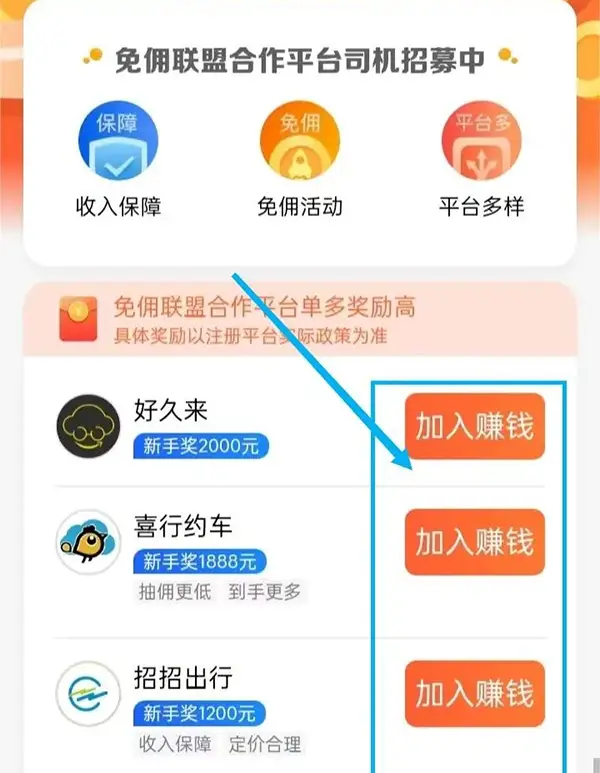Screen dimensions: 600x773
Task: Select 加入赚钱 next to 招招出行
Action: point(475,693)
